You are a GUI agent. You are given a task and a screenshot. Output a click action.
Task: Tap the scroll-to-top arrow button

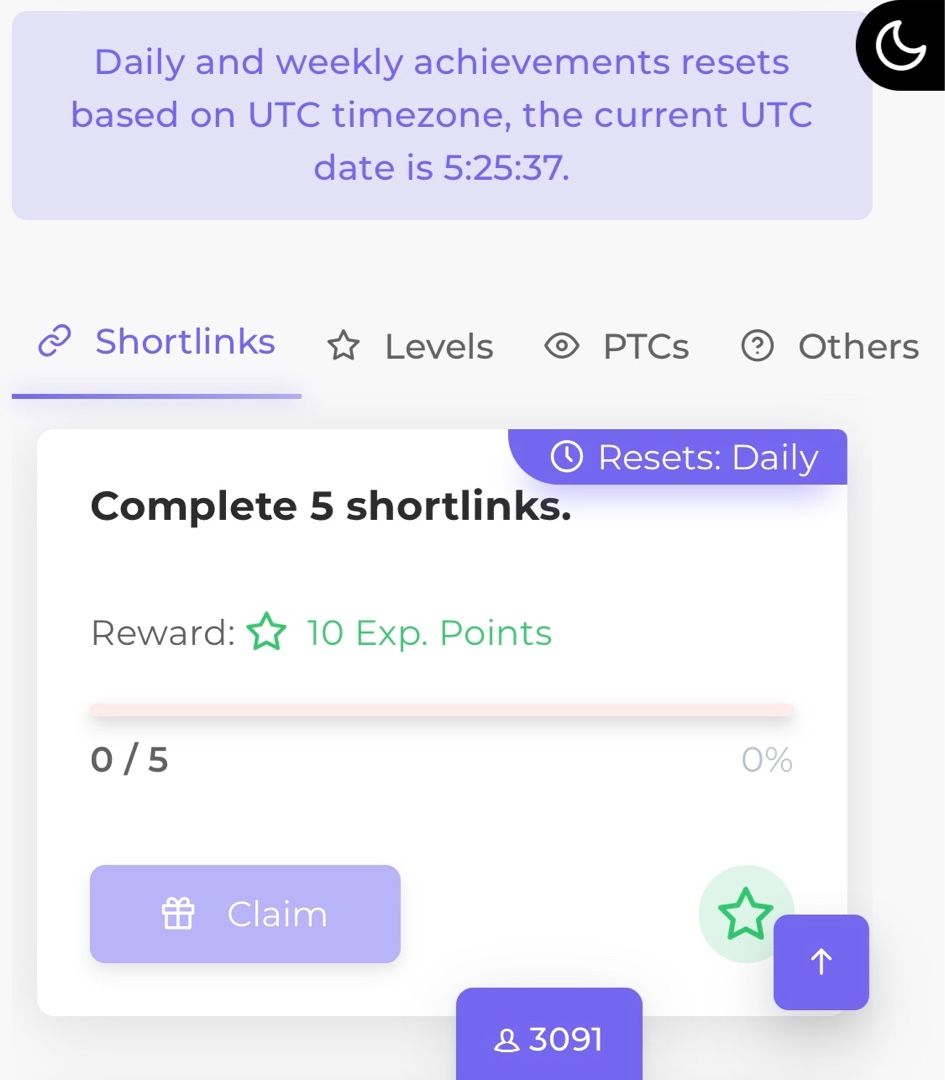821,962
